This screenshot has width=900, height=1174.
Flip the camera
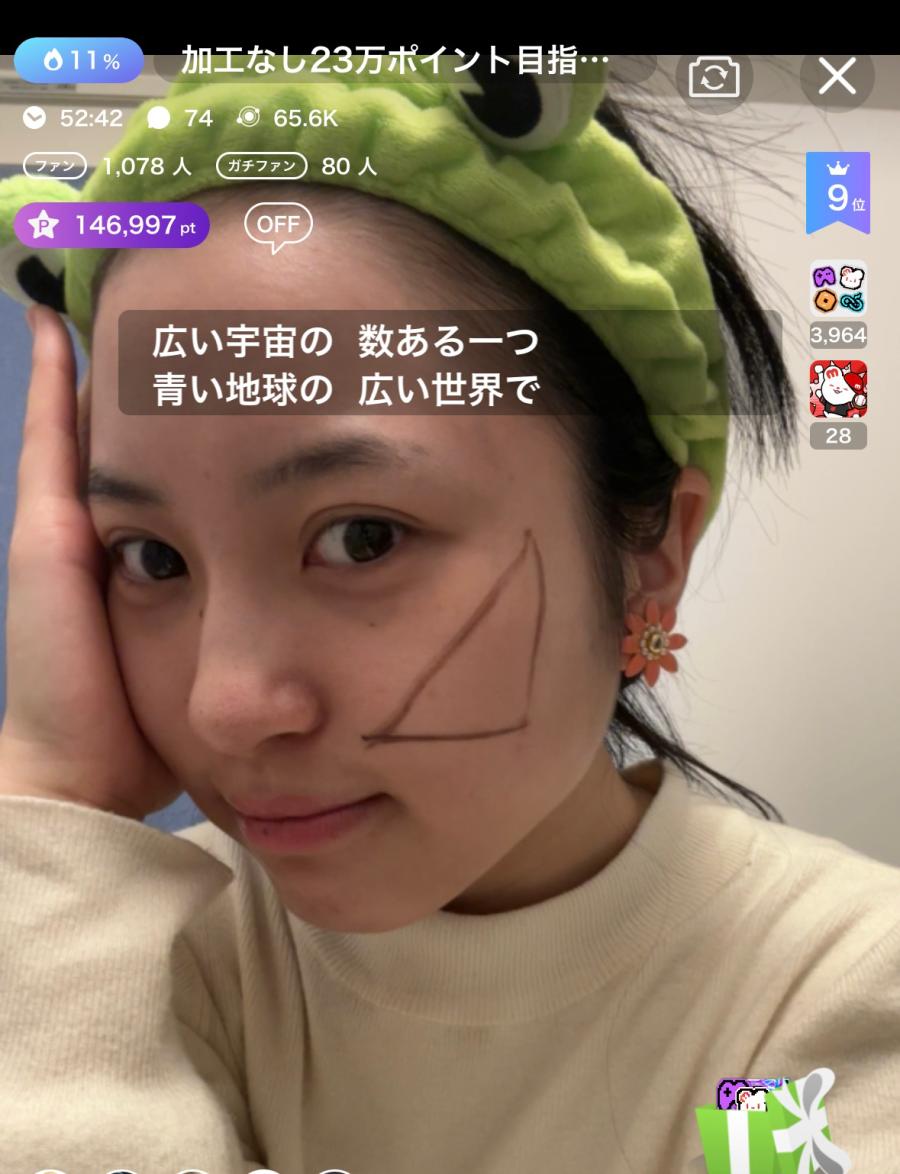[714, 77]
